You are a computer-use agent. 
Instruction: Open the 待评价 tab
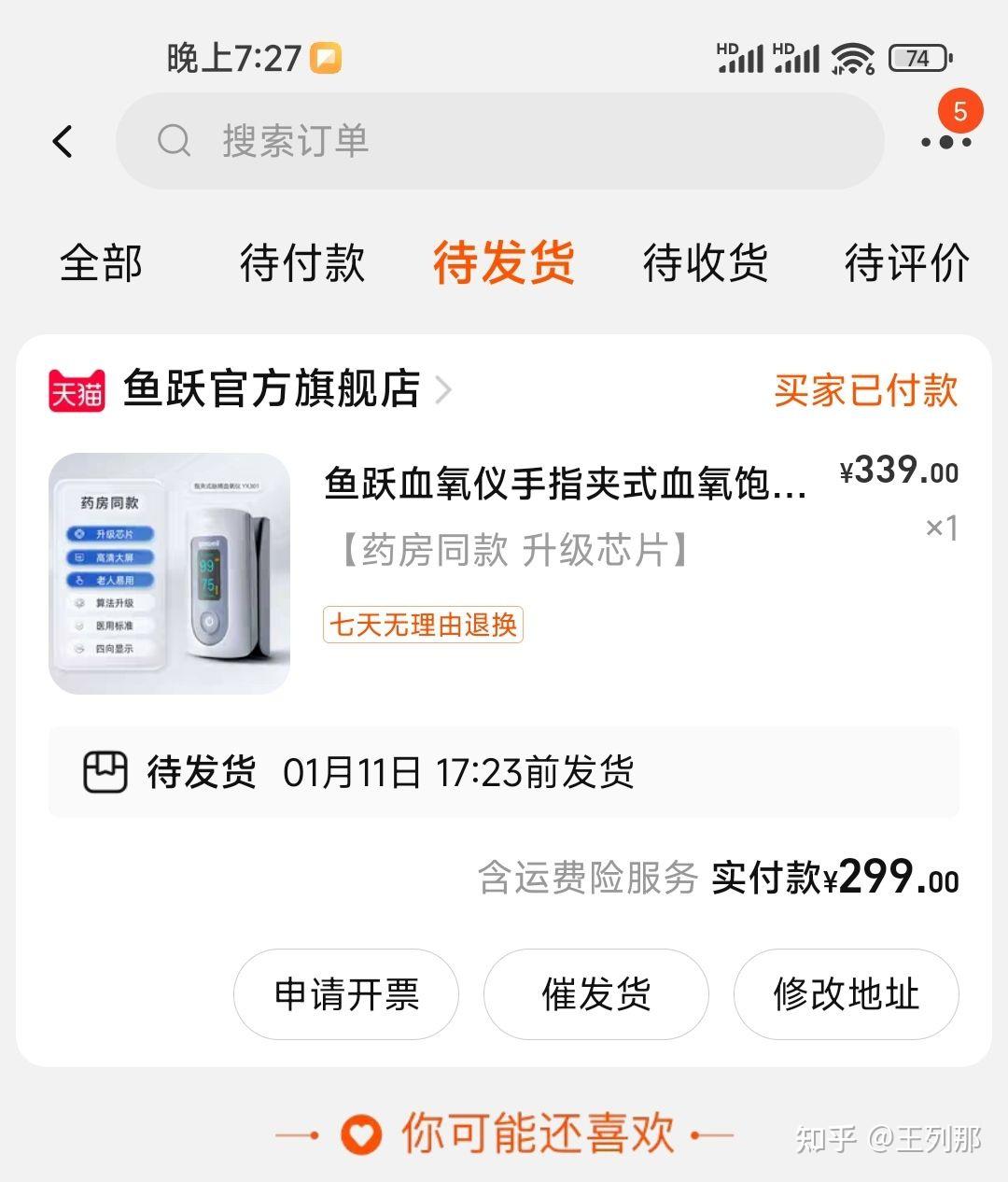coord(905,262)
